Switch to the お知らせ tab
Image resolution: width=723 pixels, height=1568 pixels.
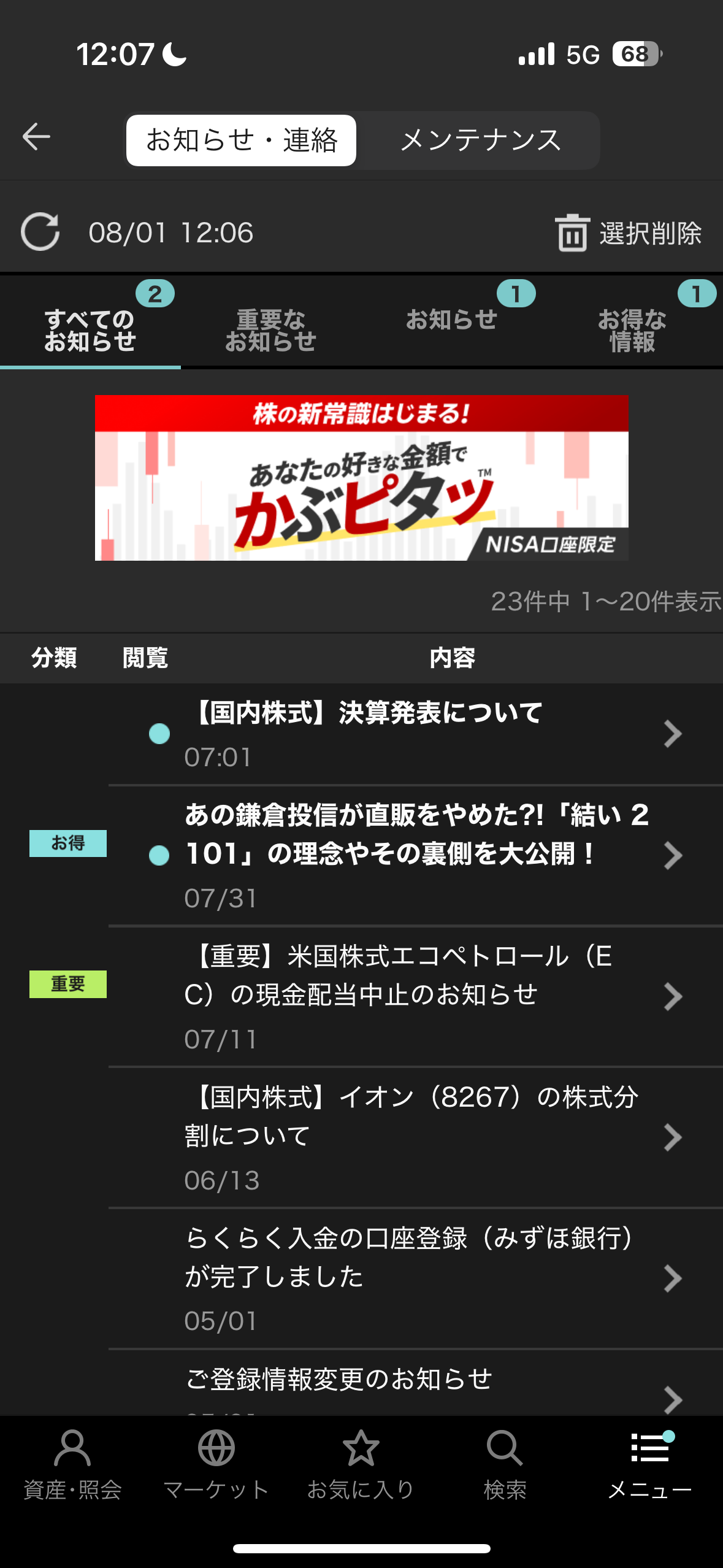451,320
